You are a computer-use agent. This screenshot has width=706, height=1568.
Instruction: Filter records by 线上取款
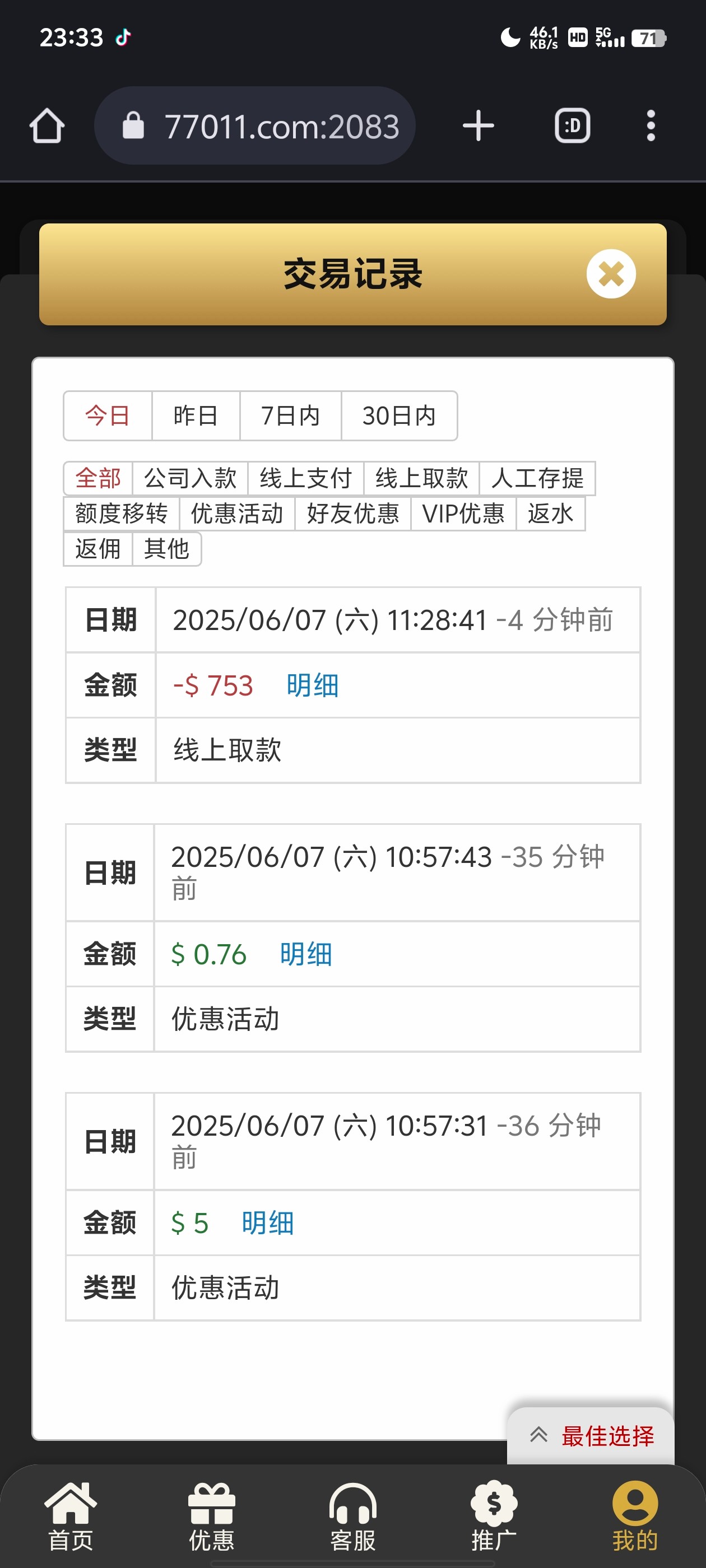(421, 478)
